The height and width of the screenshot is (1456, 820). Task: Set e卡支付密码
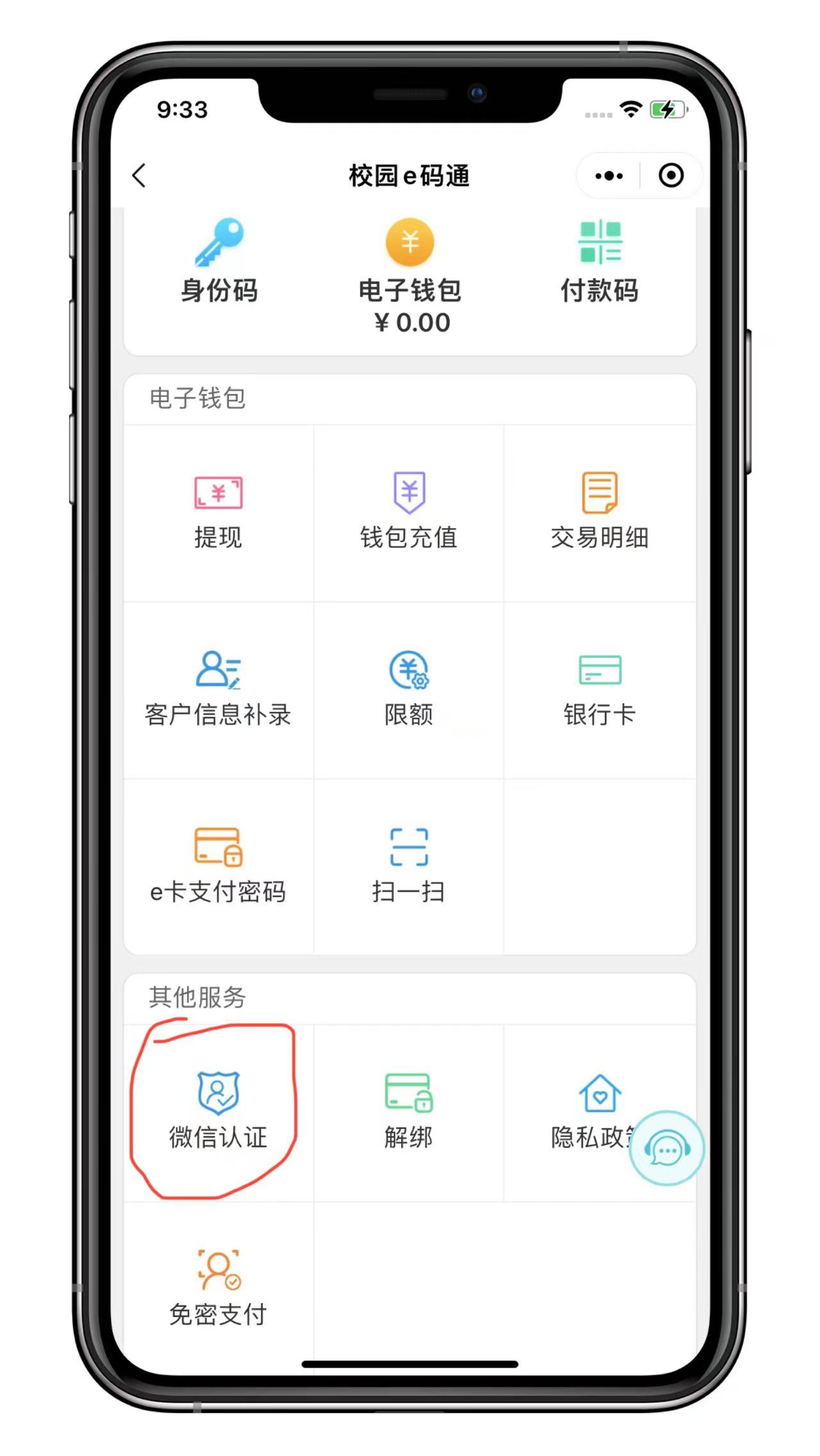(218, 866)
